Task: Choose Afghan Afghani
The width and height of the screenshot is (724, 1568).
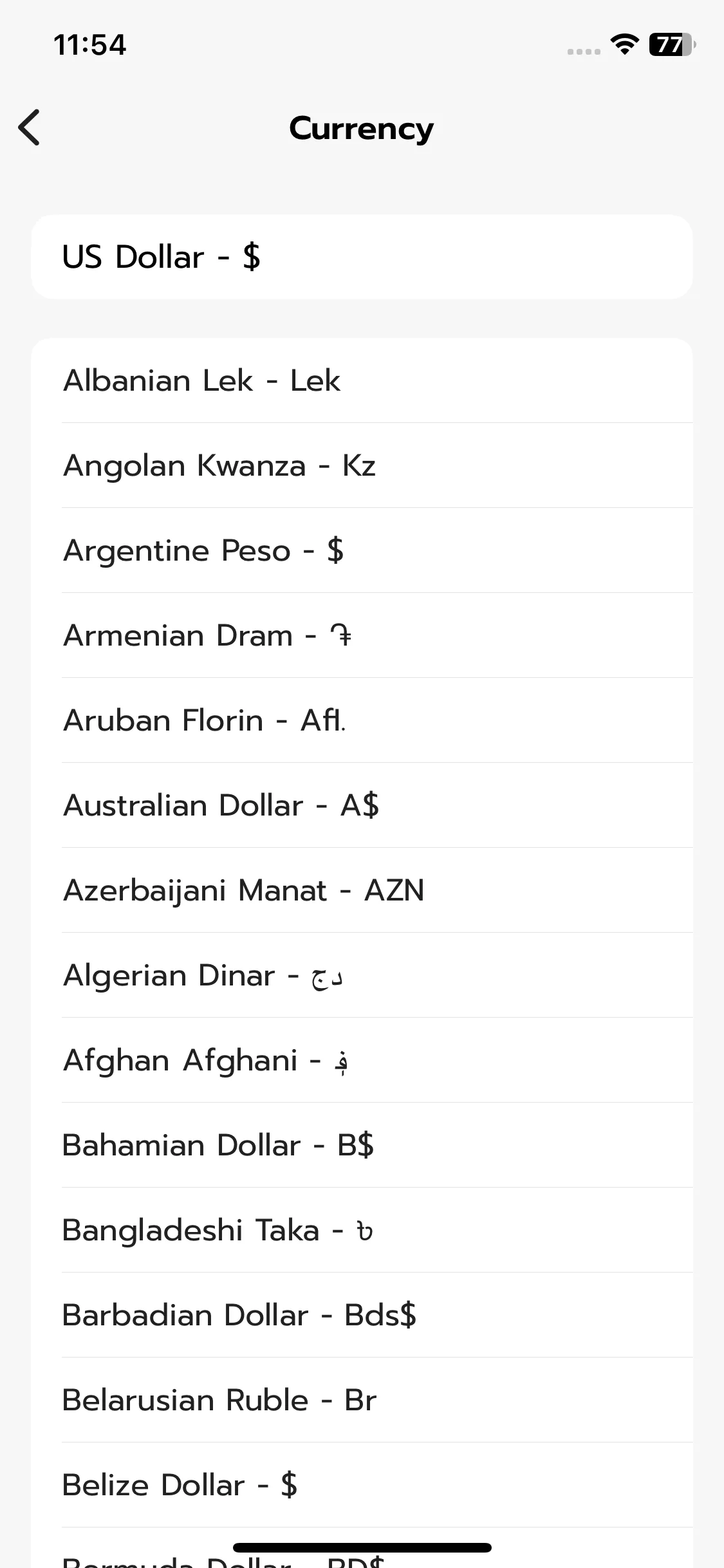Action: point(360,1060)
